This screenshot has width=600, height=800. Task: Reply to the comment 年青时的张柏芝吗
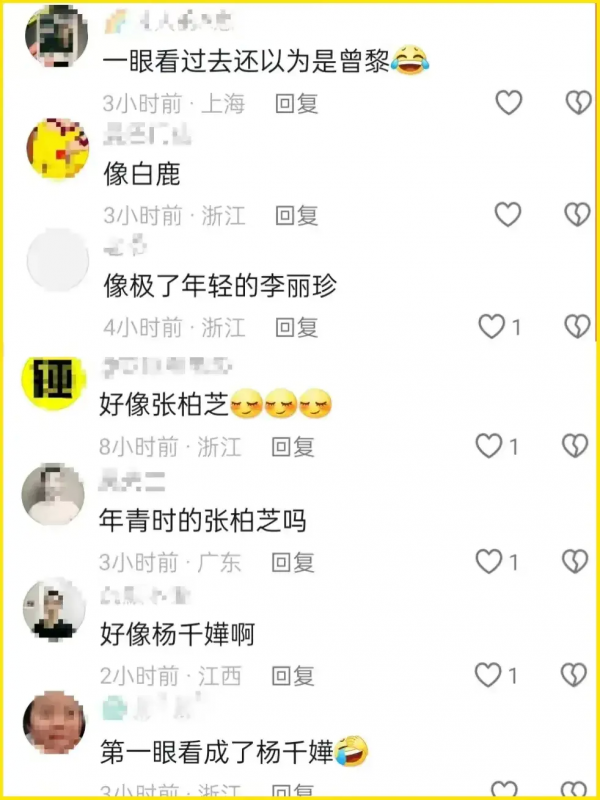click(x=293, y=563)
